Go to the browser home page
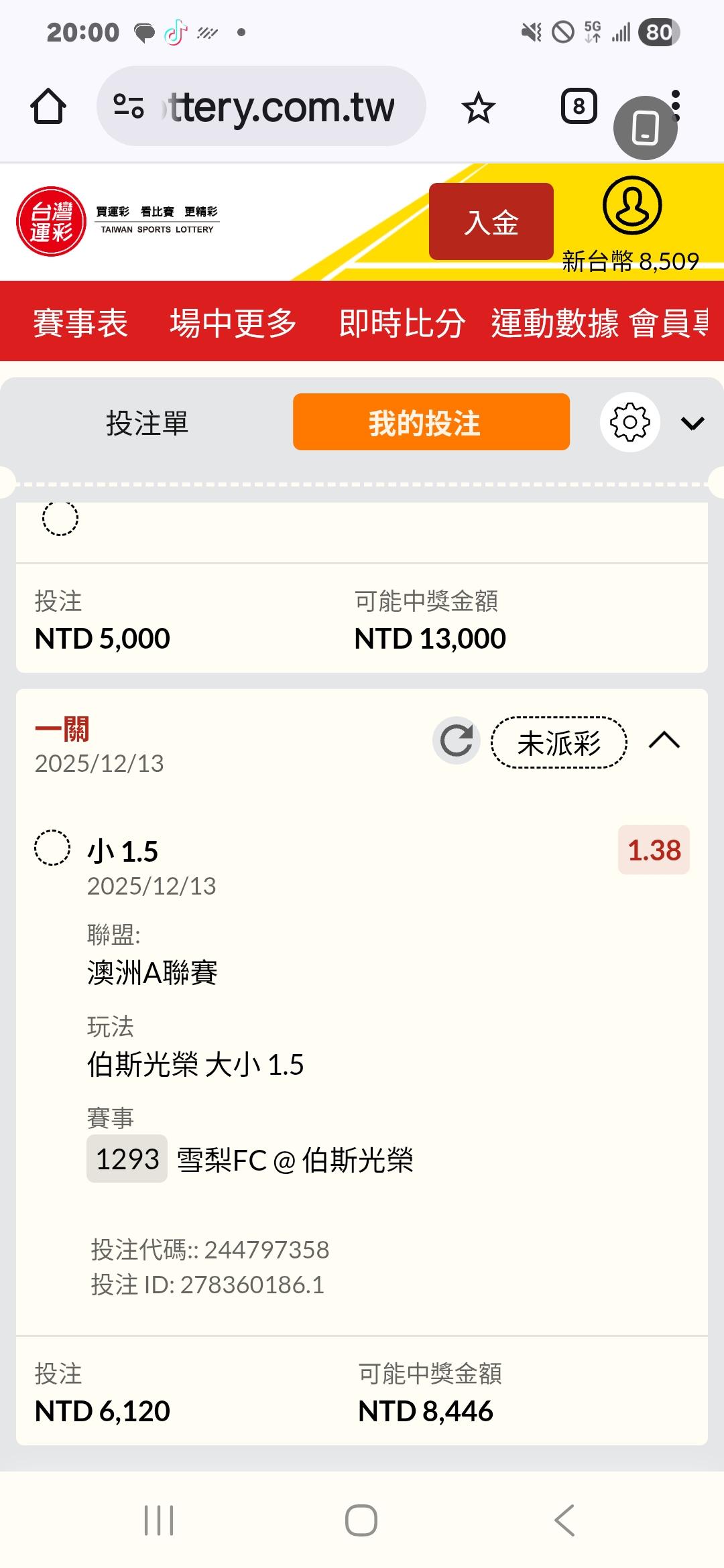 click(x=48, y=107)
